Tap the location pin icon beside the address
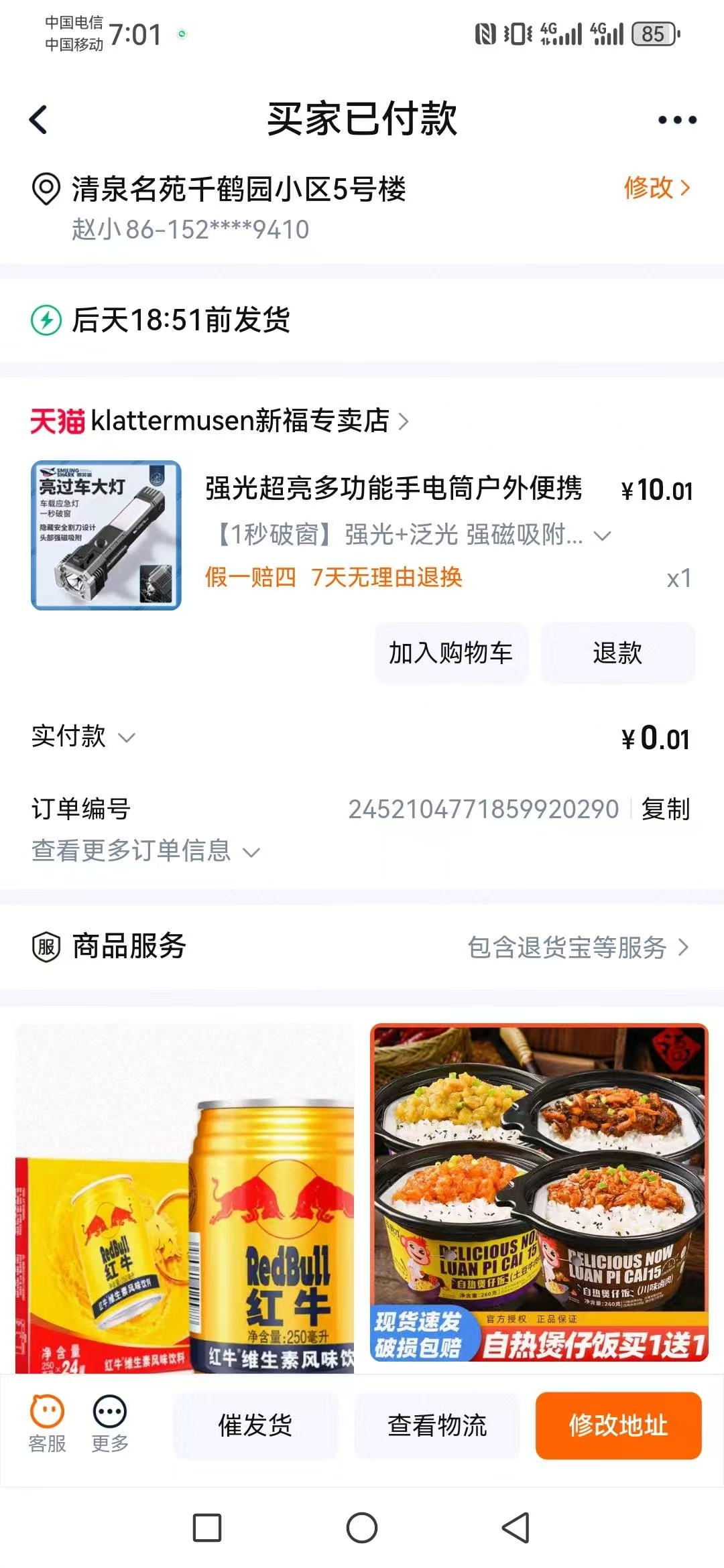 pos(44,190)
